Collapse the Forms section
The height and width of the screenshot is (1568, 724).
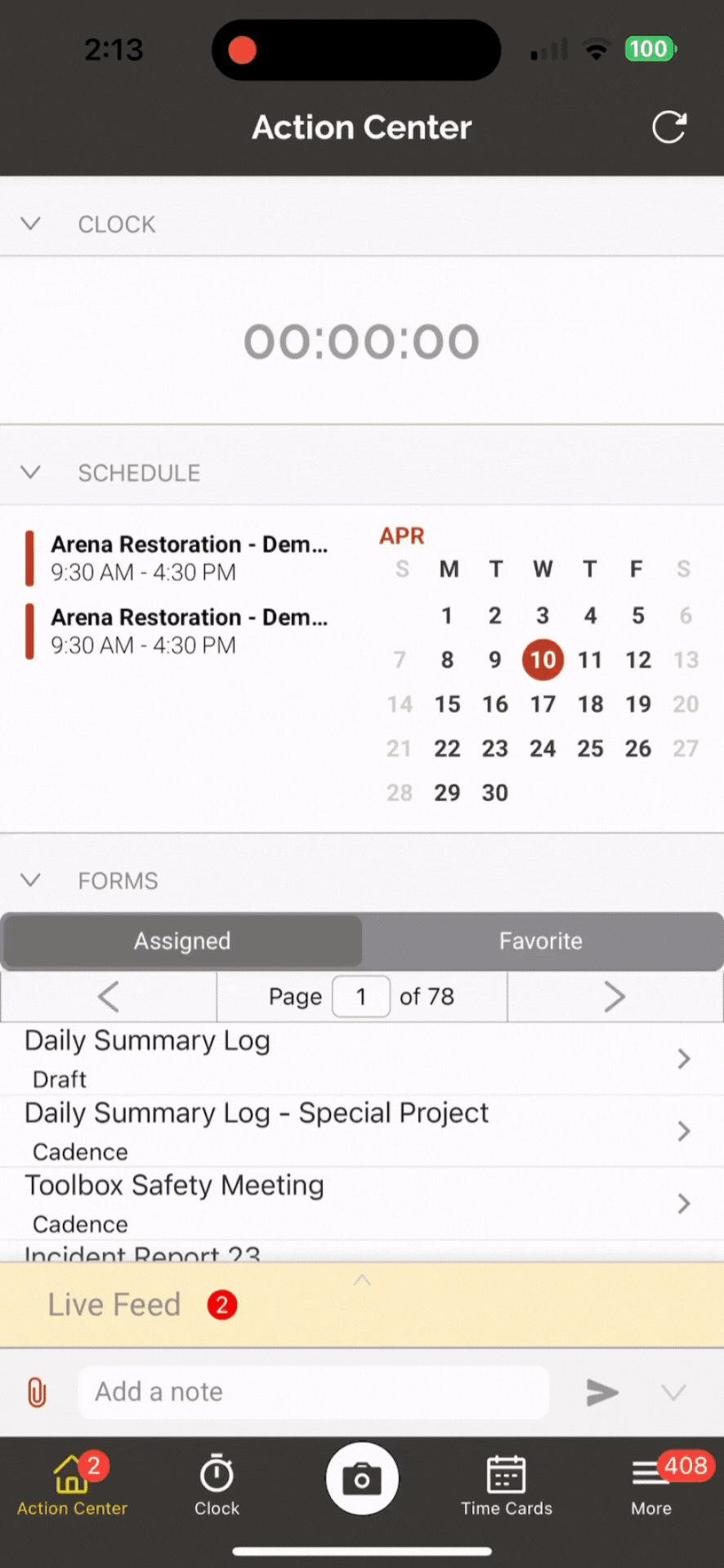coord(31,880)
